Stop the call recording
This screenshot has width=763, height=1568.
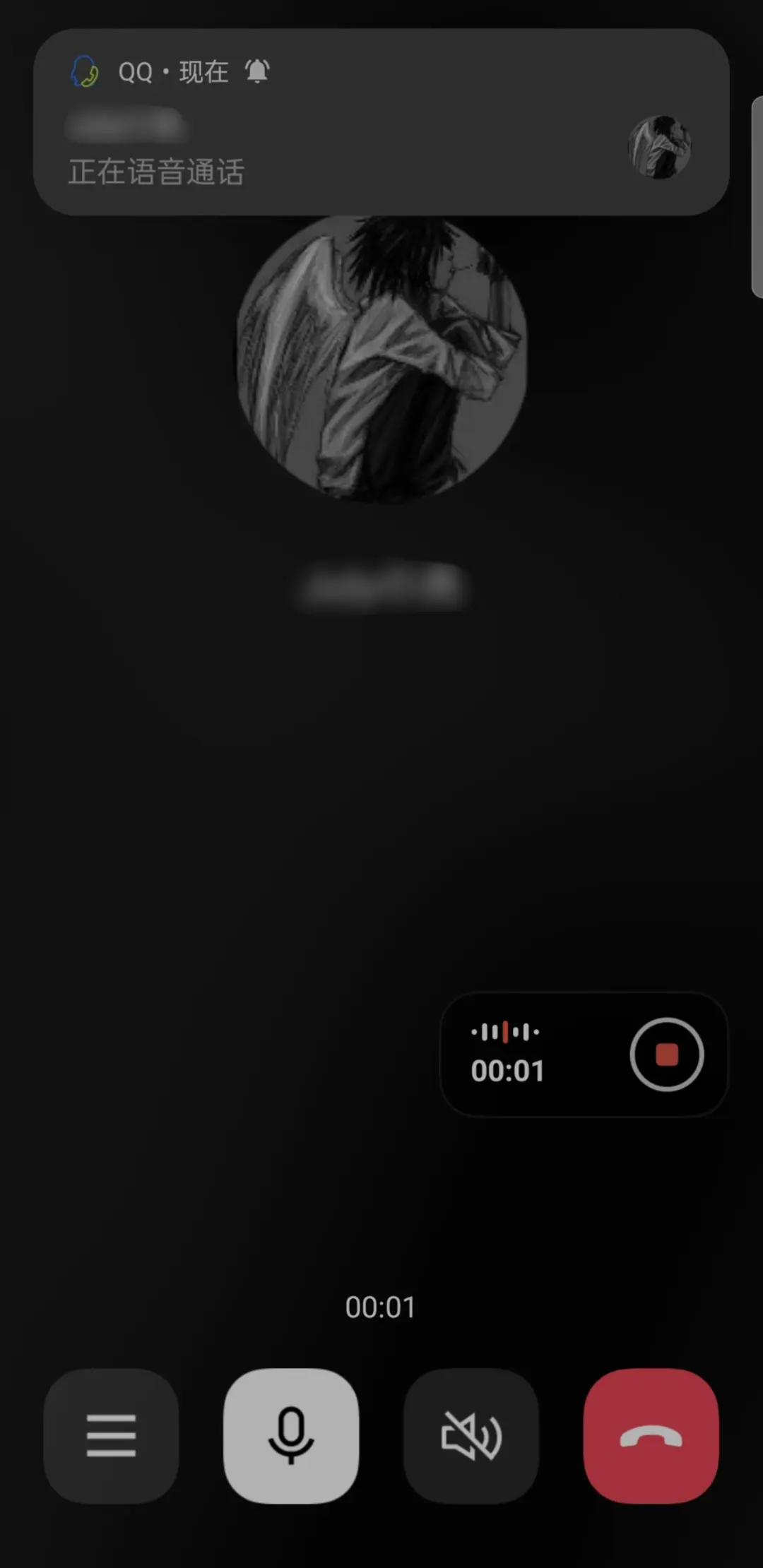[666, 1055]
